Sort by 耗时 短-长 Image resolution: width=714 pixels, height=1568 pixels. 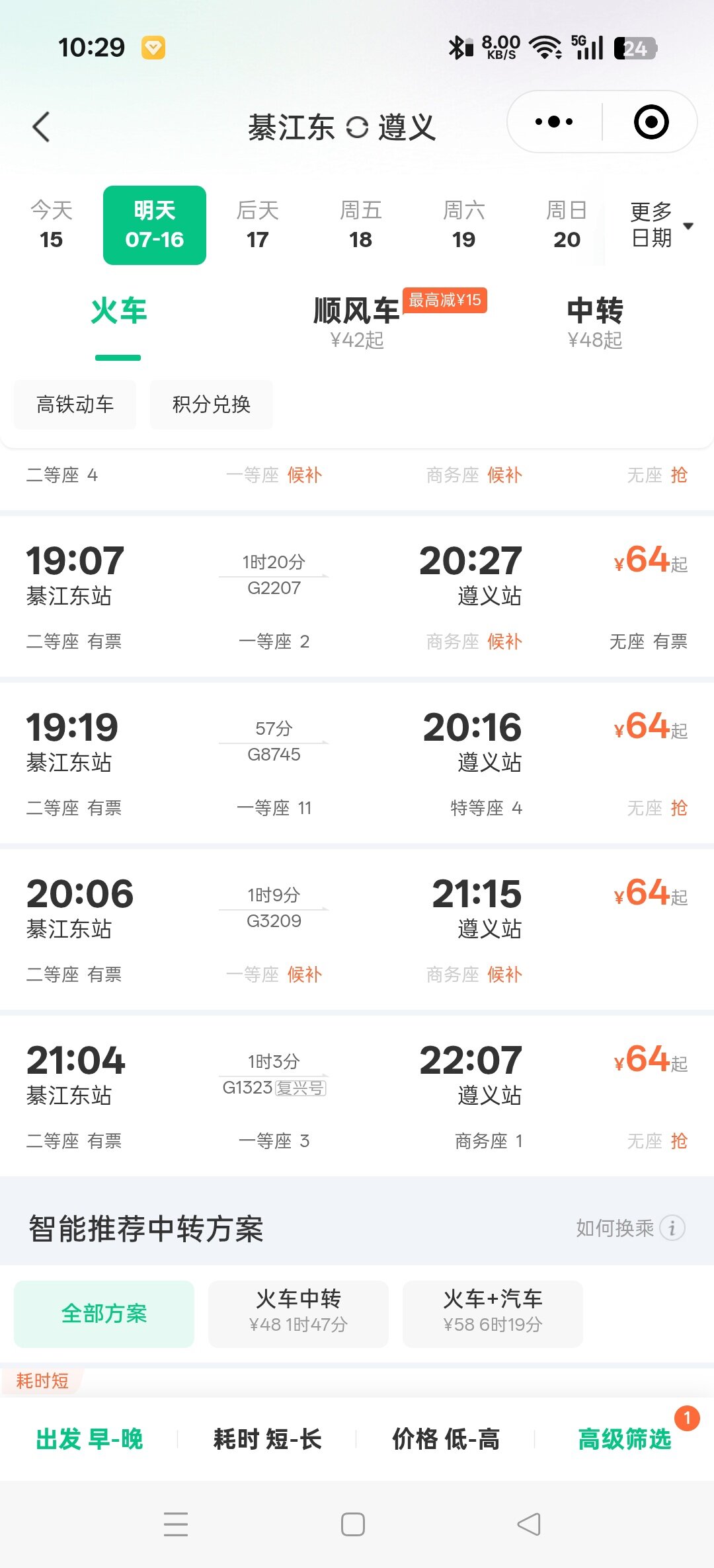267,1438
